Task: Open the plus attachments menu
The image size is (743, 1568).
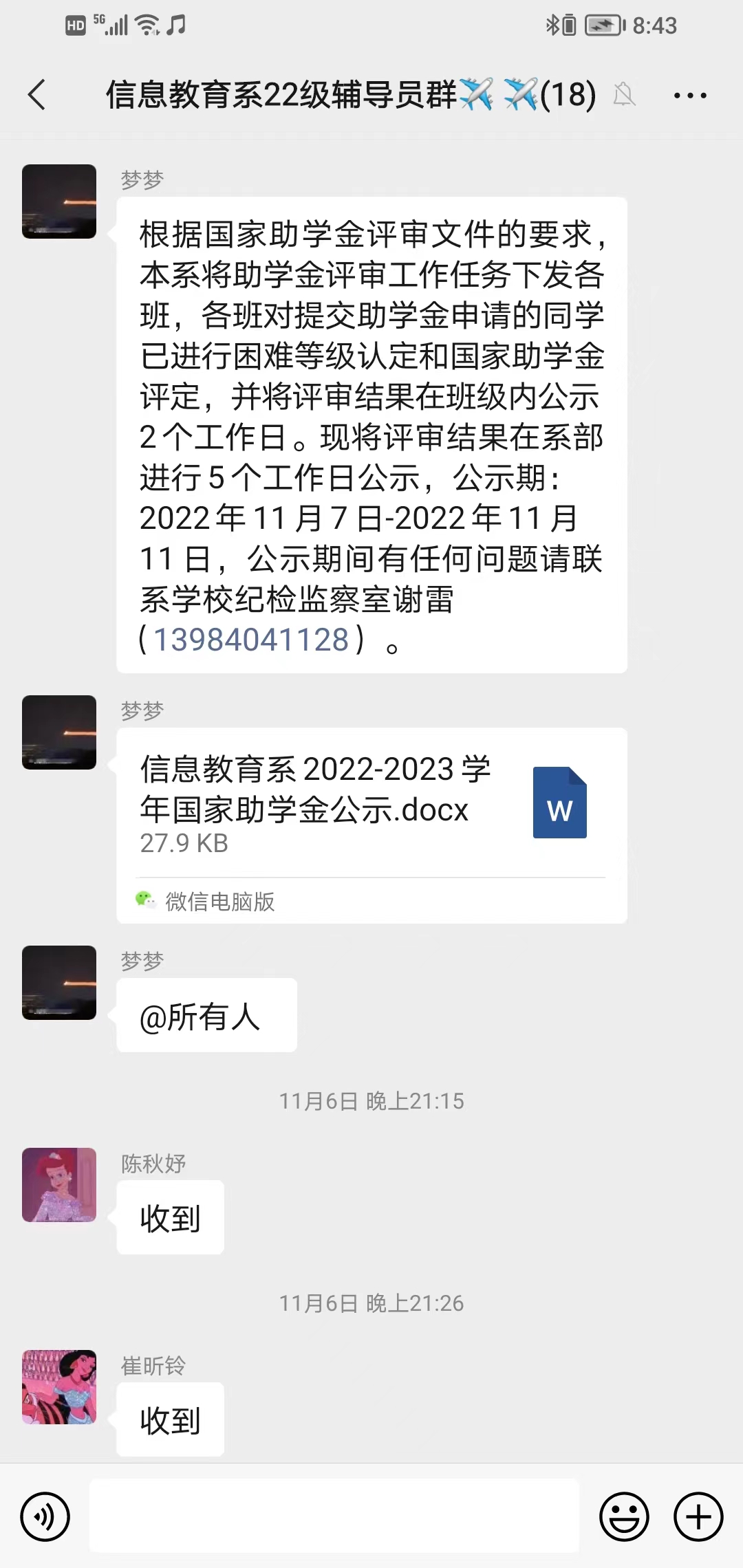Action: [698, 1516]
